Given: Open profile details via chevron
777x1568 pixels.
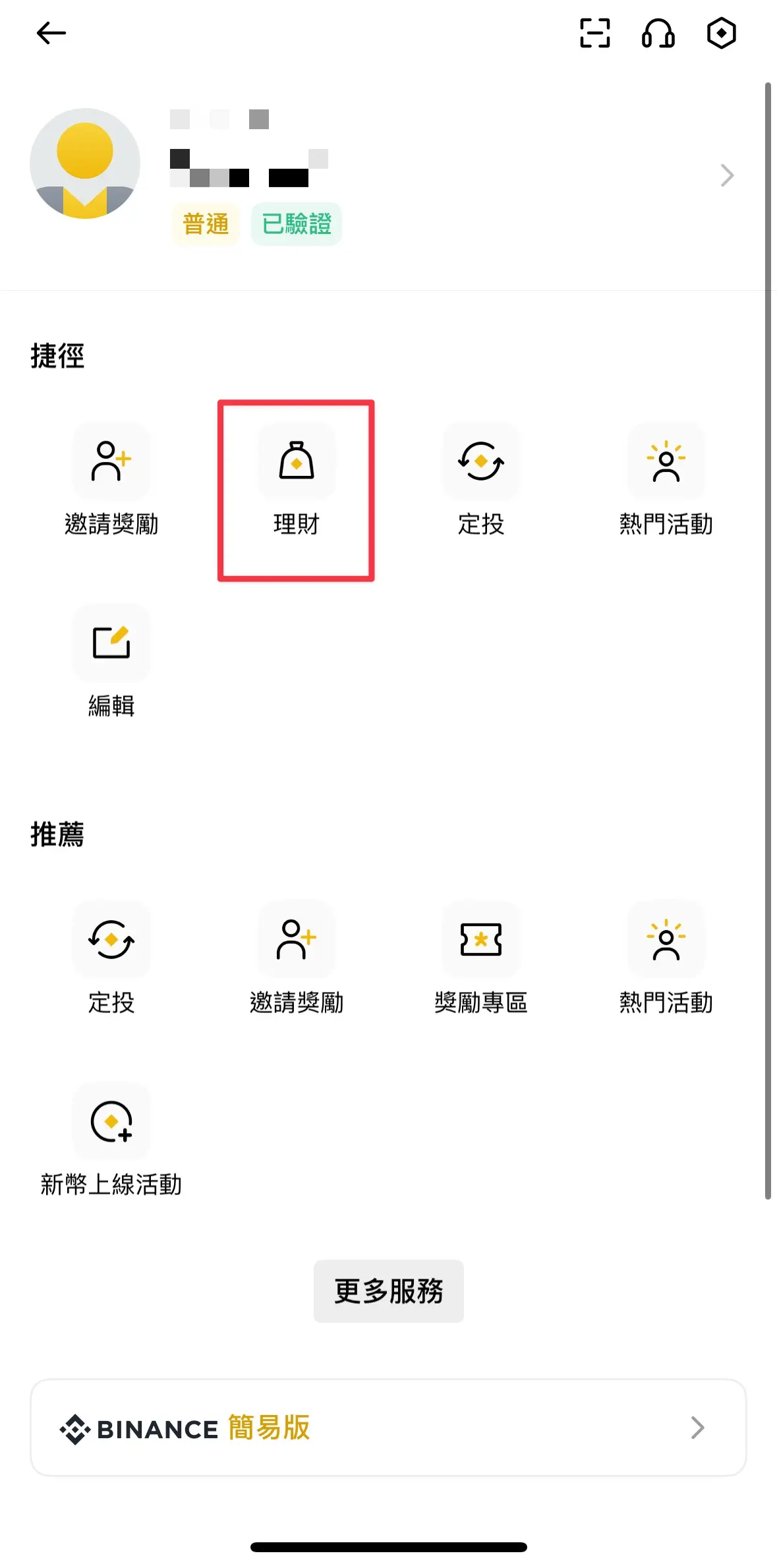Looking at the screenshot, I should point(726,175).
